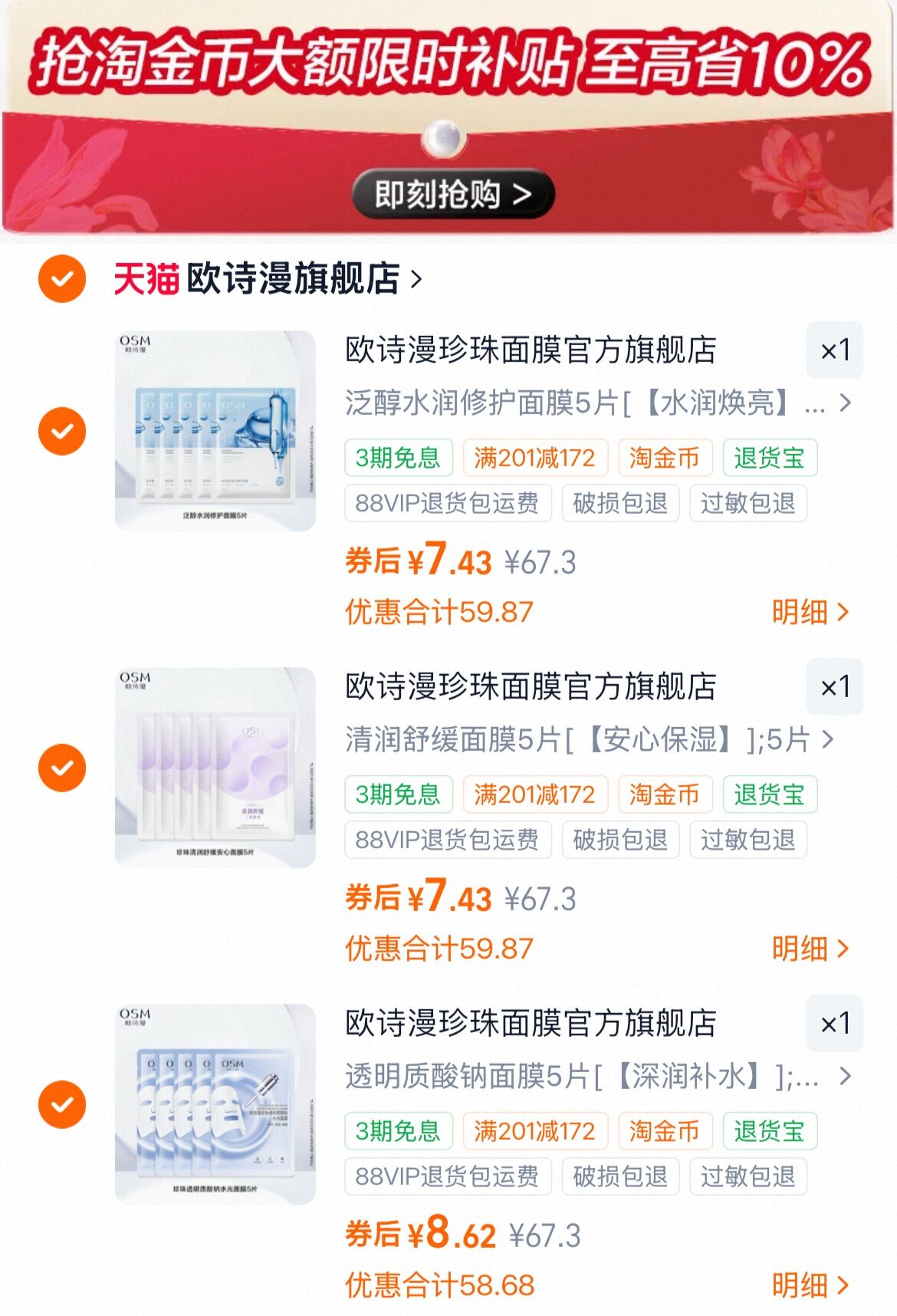The width and height of the screenshot is (897, 1316).
Task: Tap the 即刻抢购 banner button
Action: (x=452, y=194)
